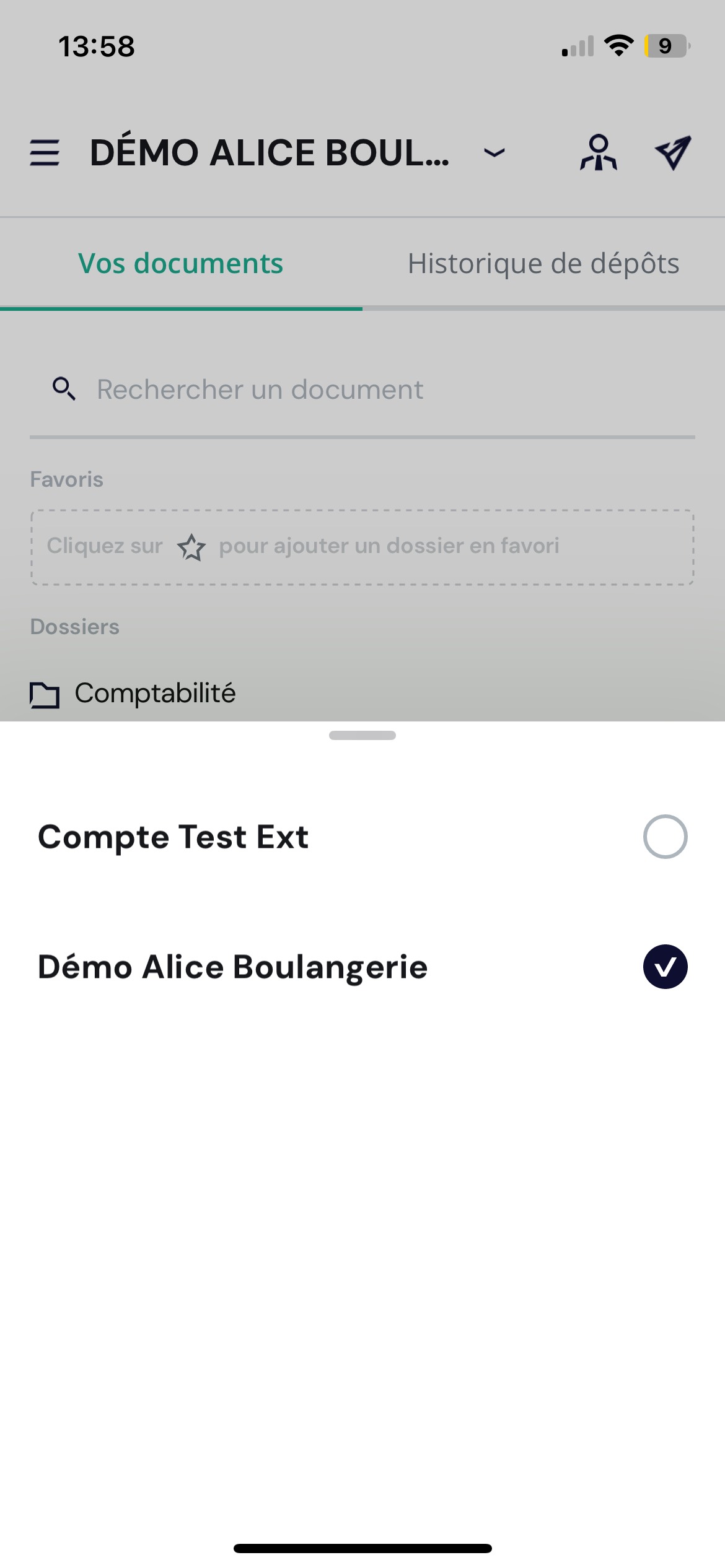Tap the paper plane send icon

(x=673, y=152)
